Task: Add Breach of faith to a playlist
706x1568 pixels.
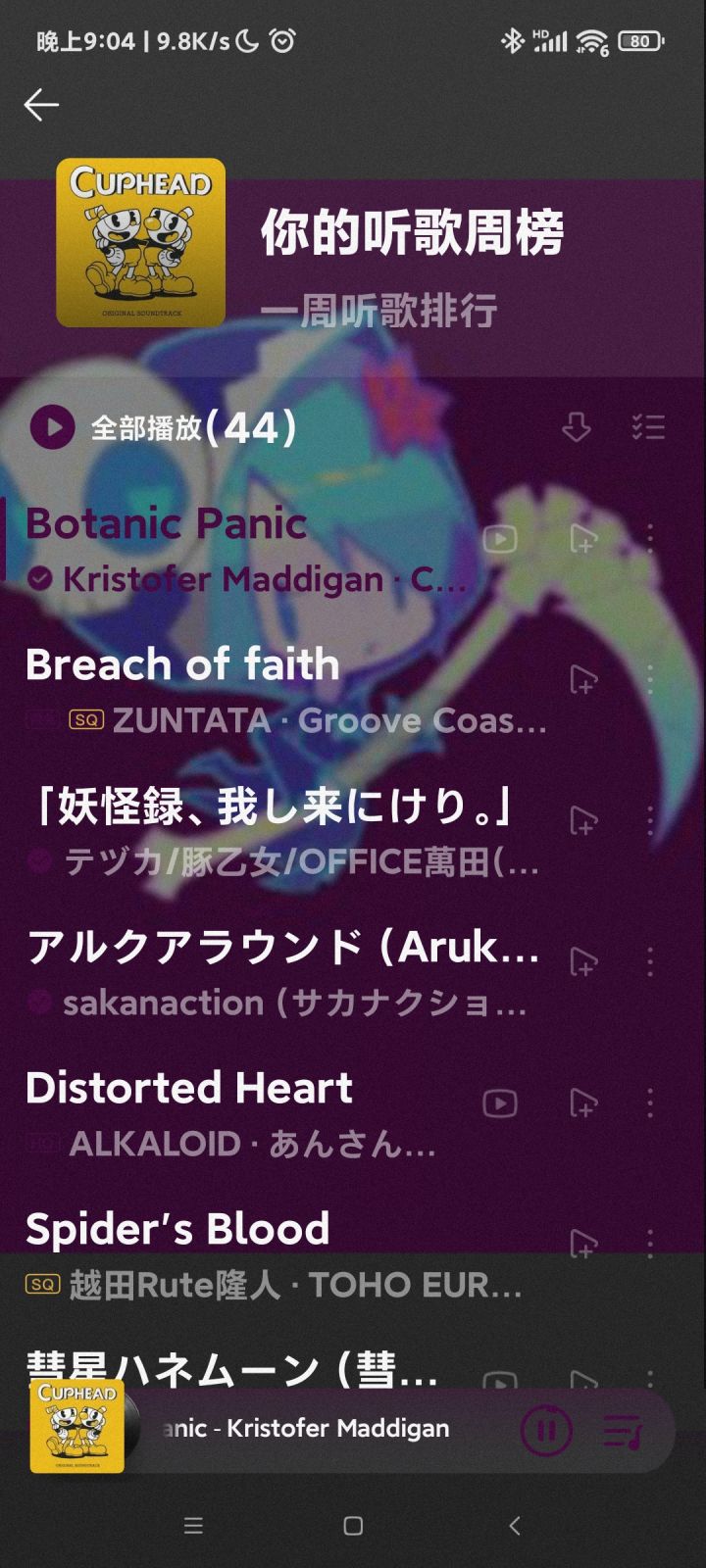Action: coord(583,679)
